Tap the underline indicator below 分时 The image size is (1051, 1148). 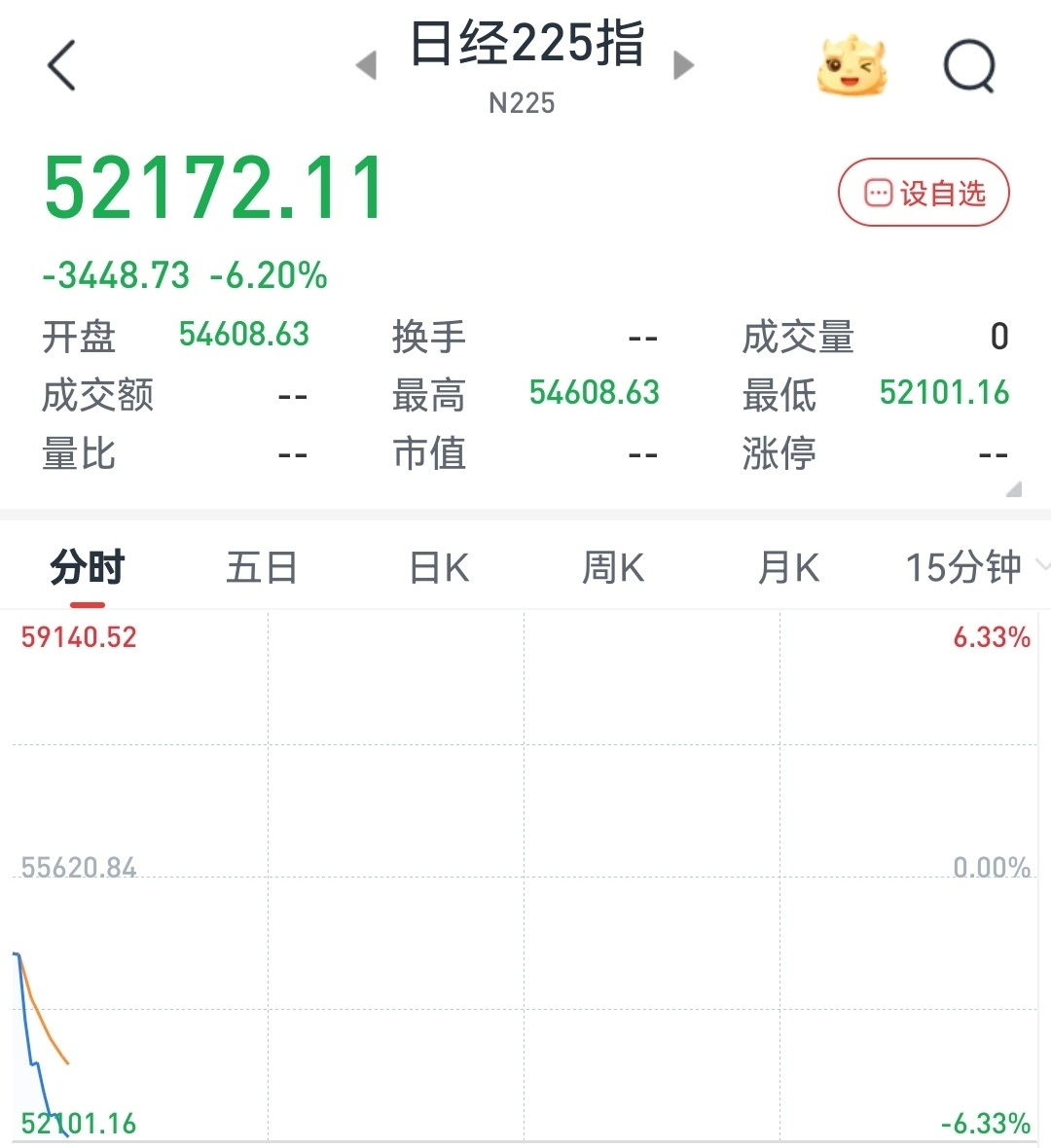[x=86, y=603]
